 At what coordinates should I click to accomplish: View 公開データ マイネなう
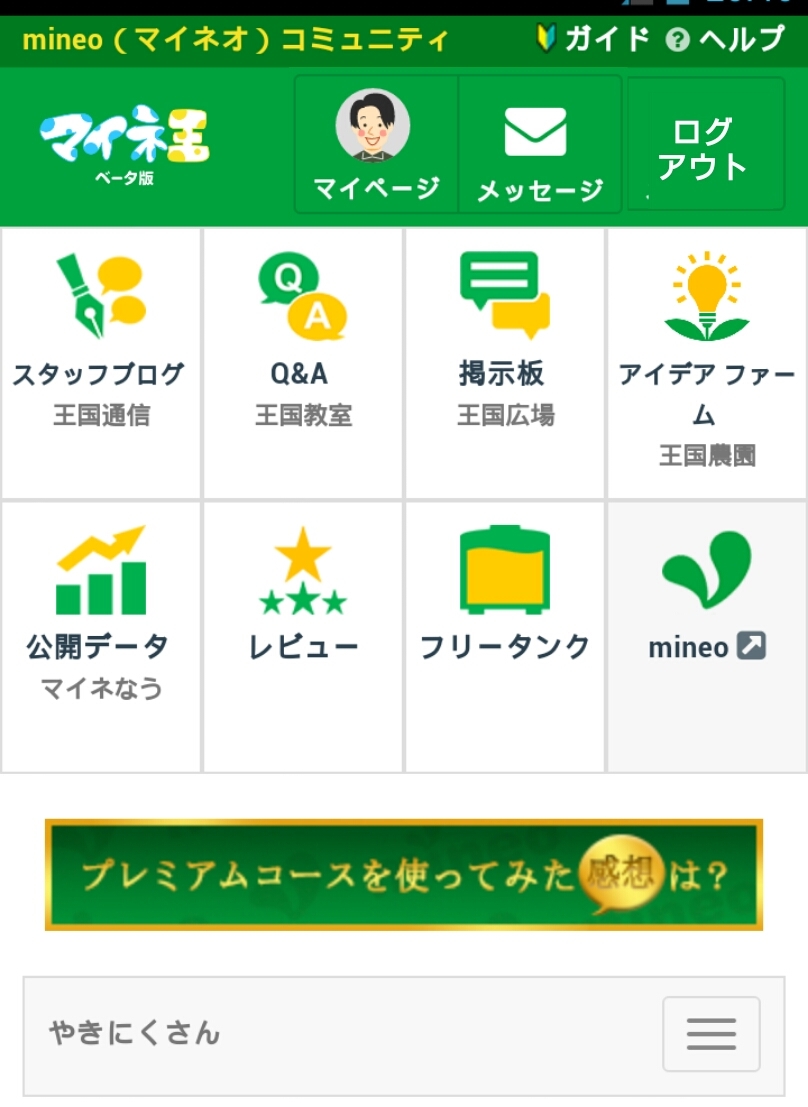tap(101, 636)
